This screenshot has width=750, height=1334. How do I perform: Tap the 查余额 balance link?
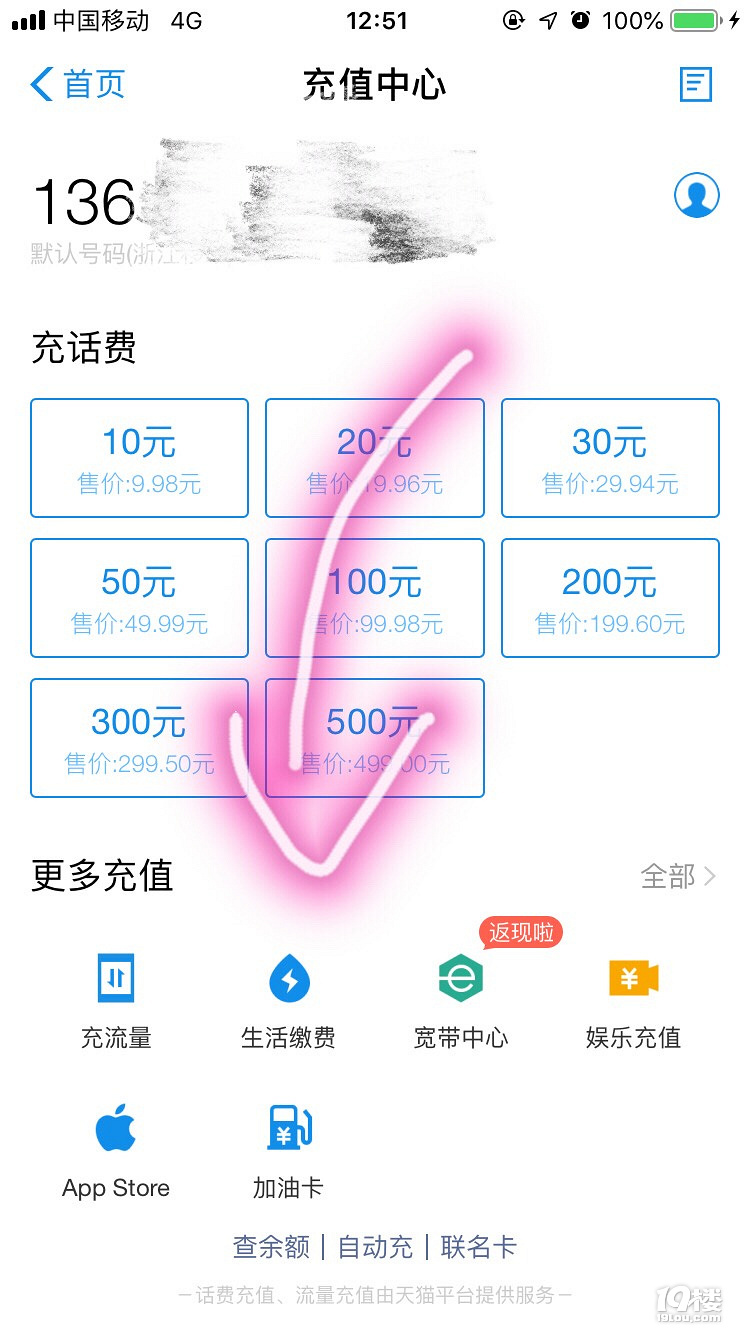[271, 1247]
